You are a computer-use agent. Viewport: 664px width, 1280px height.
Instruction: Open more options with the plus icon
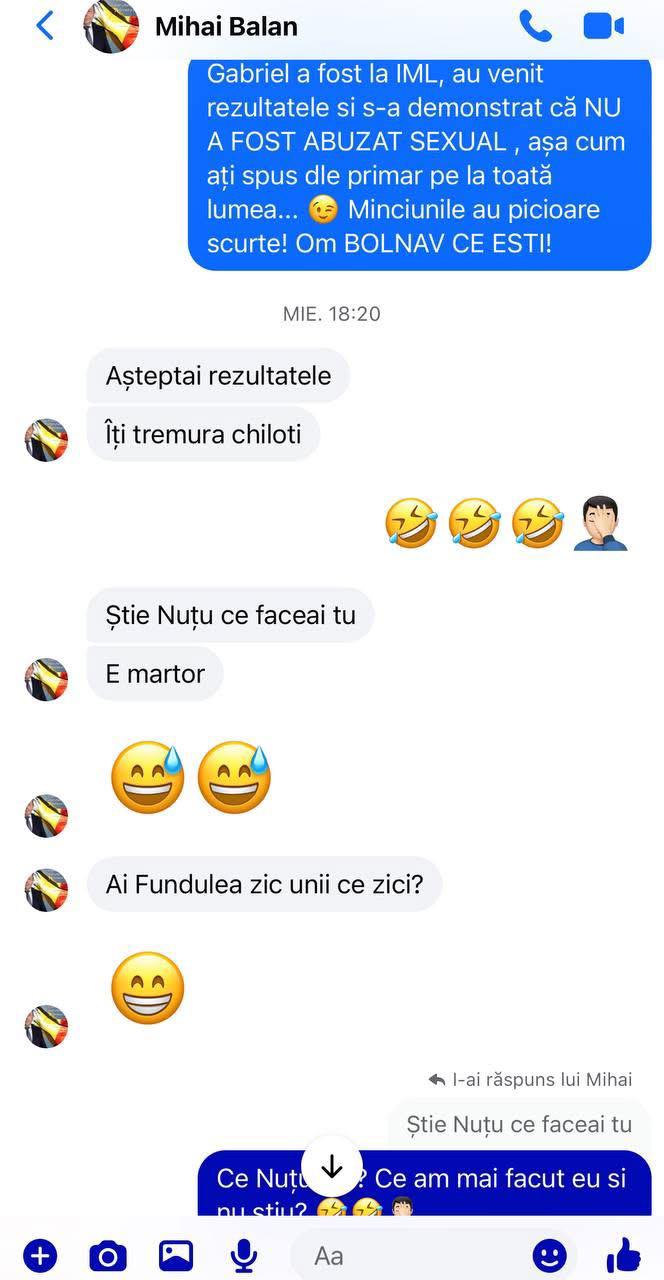point(41,1254)
